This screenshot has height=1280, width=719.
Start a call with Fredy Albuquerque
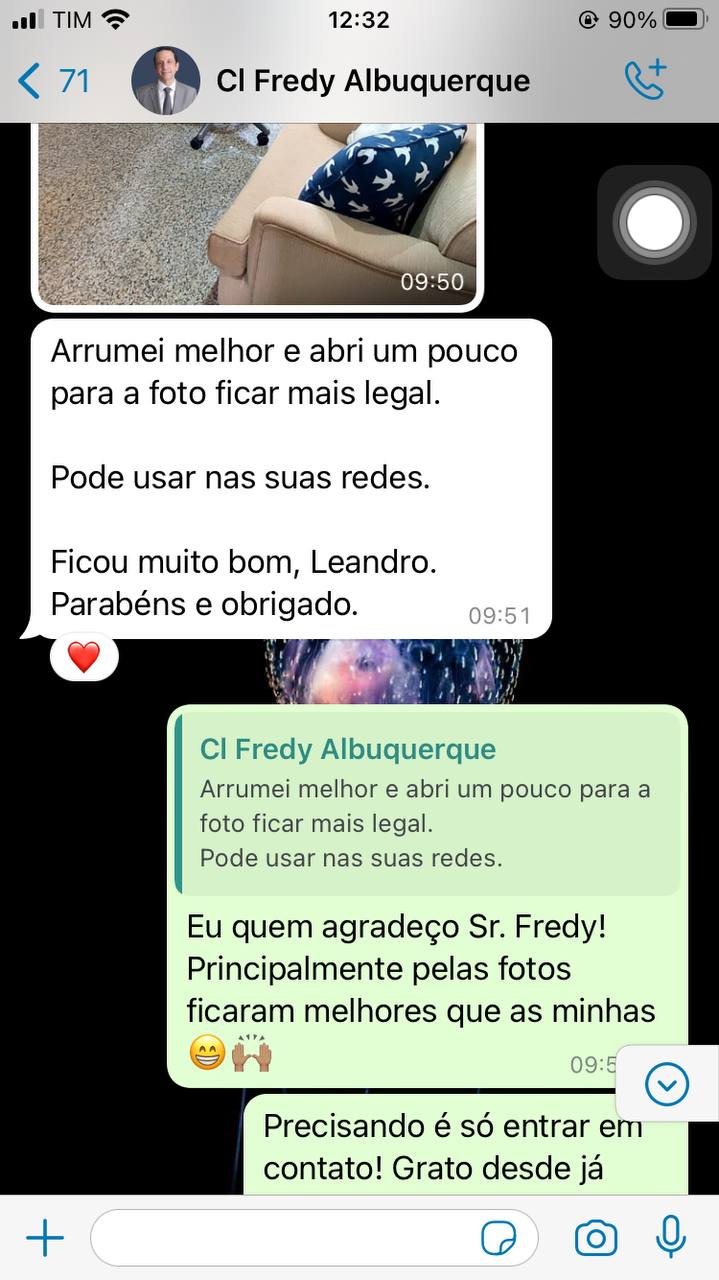[x=645, y=80]
